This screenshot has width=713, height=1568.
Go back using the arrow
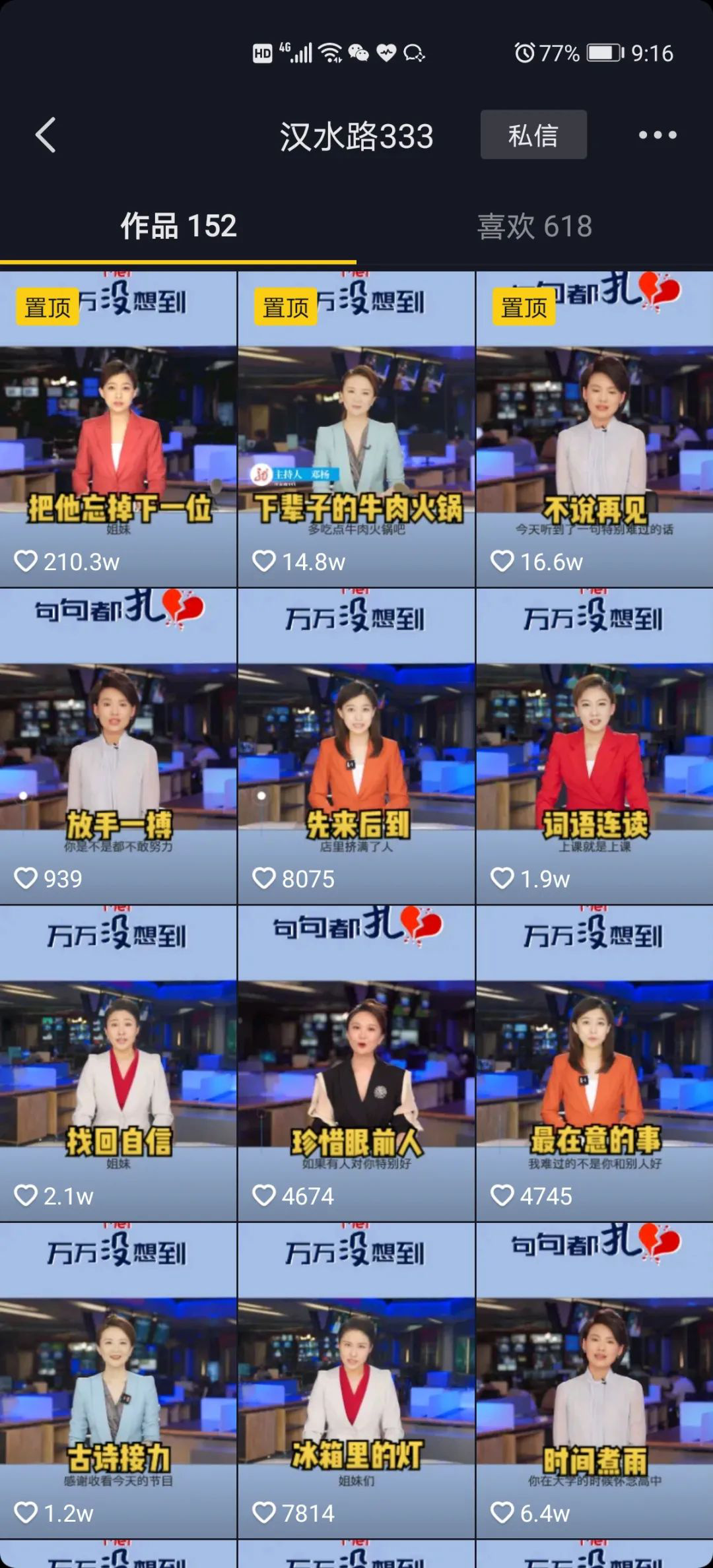point(45,135)
